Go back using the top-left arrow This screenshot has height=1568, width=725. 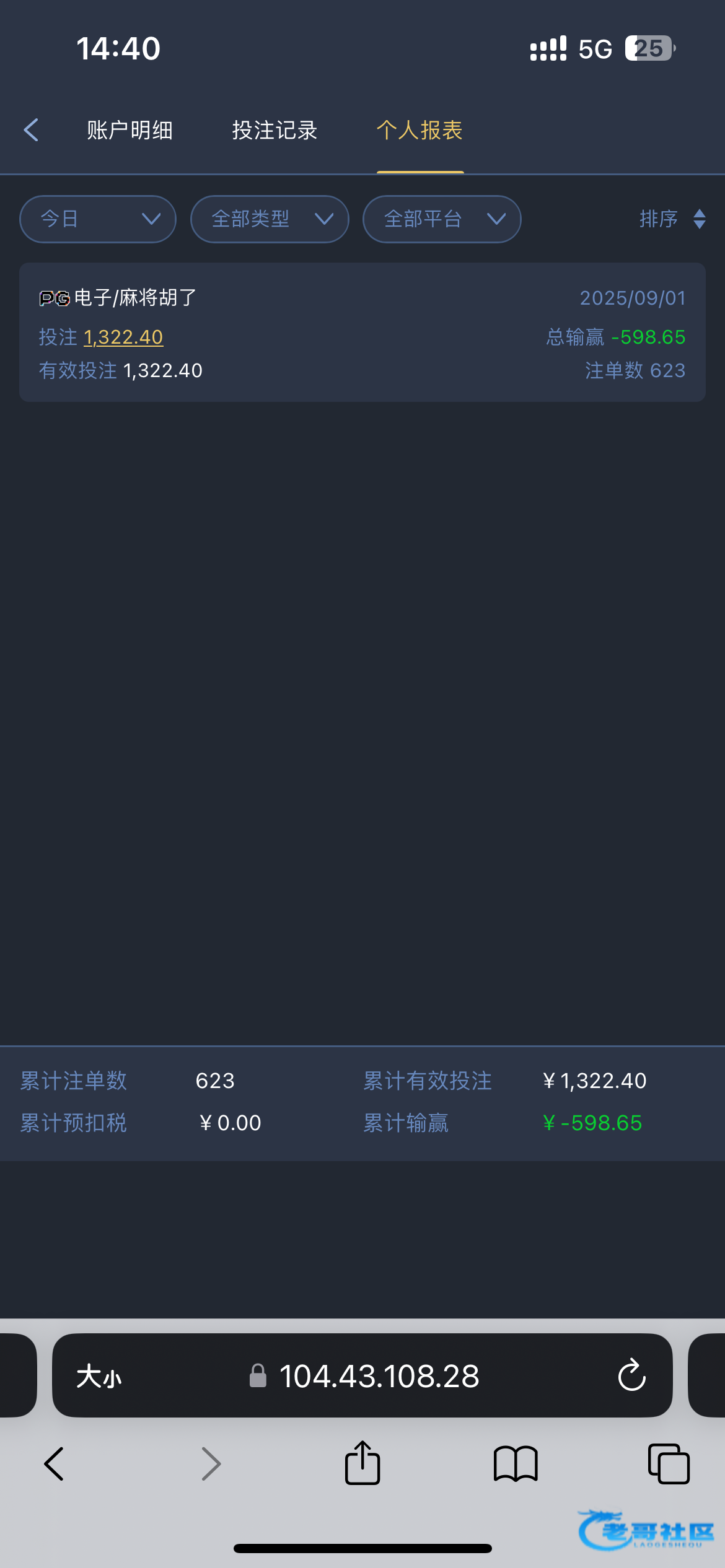(x=31, y=130)
